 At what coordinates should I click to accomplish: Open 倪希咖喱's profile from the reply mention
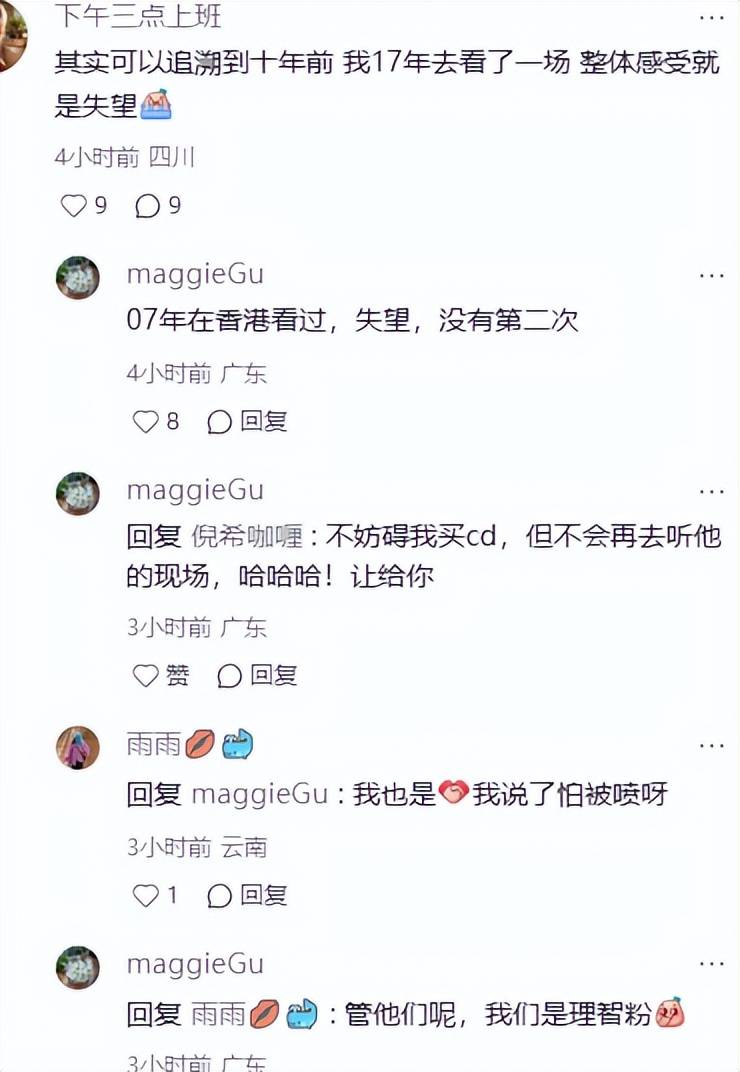(247, 537)
